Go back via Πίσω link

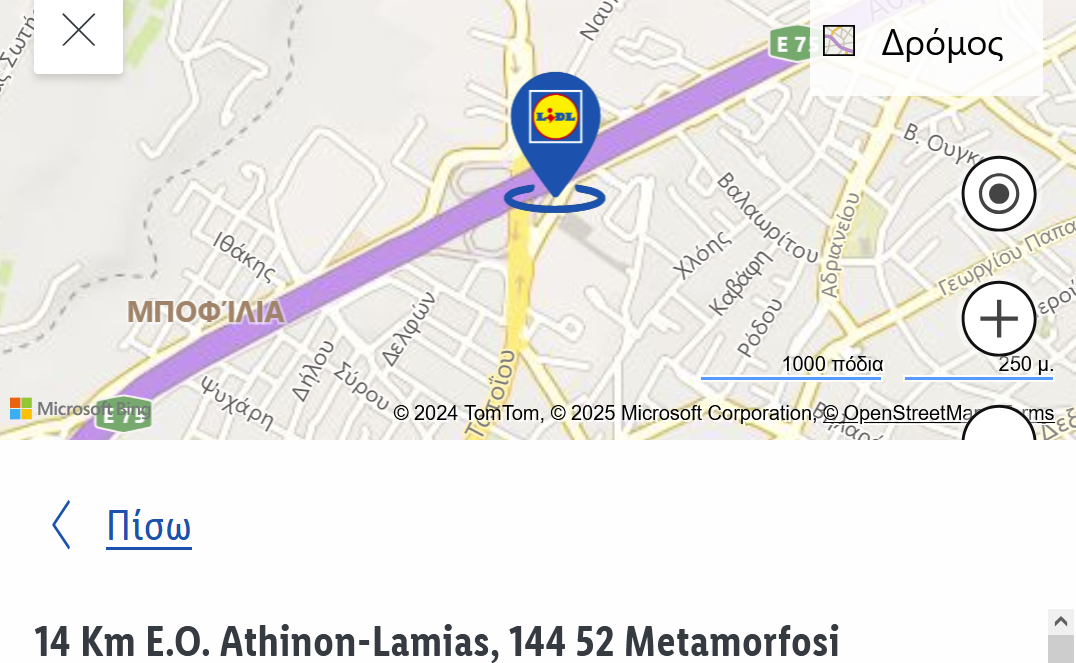148,526
